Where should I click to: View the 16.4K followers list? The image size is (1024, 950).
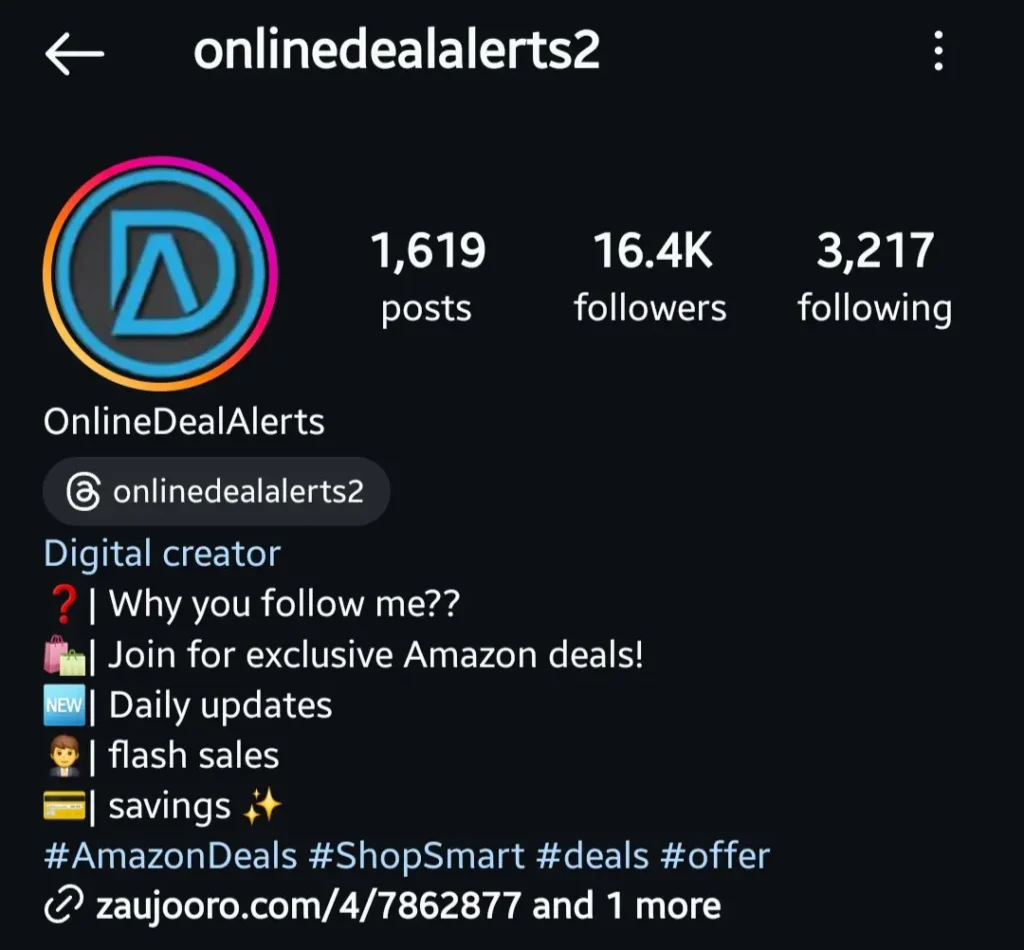pos(650,277)
